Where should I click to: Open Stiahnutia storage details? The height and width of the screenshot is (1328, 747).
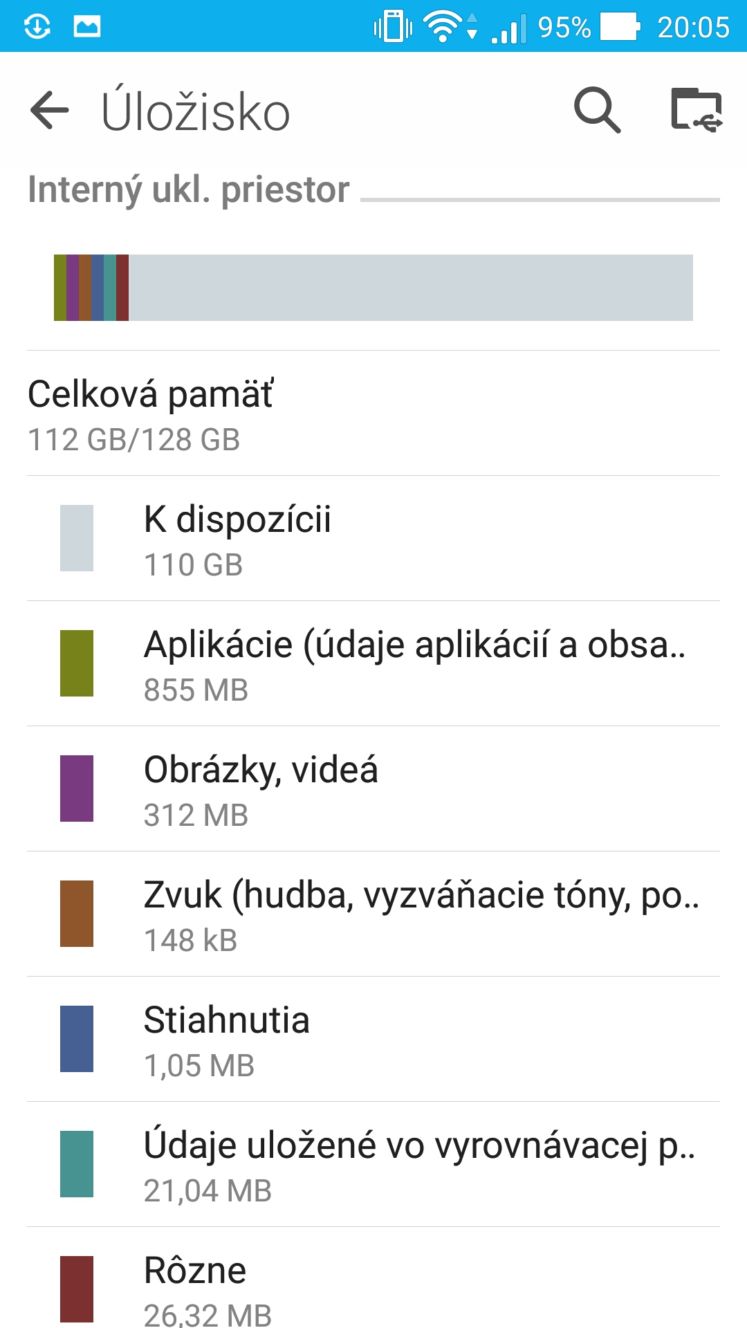[x=373, y=1039]
